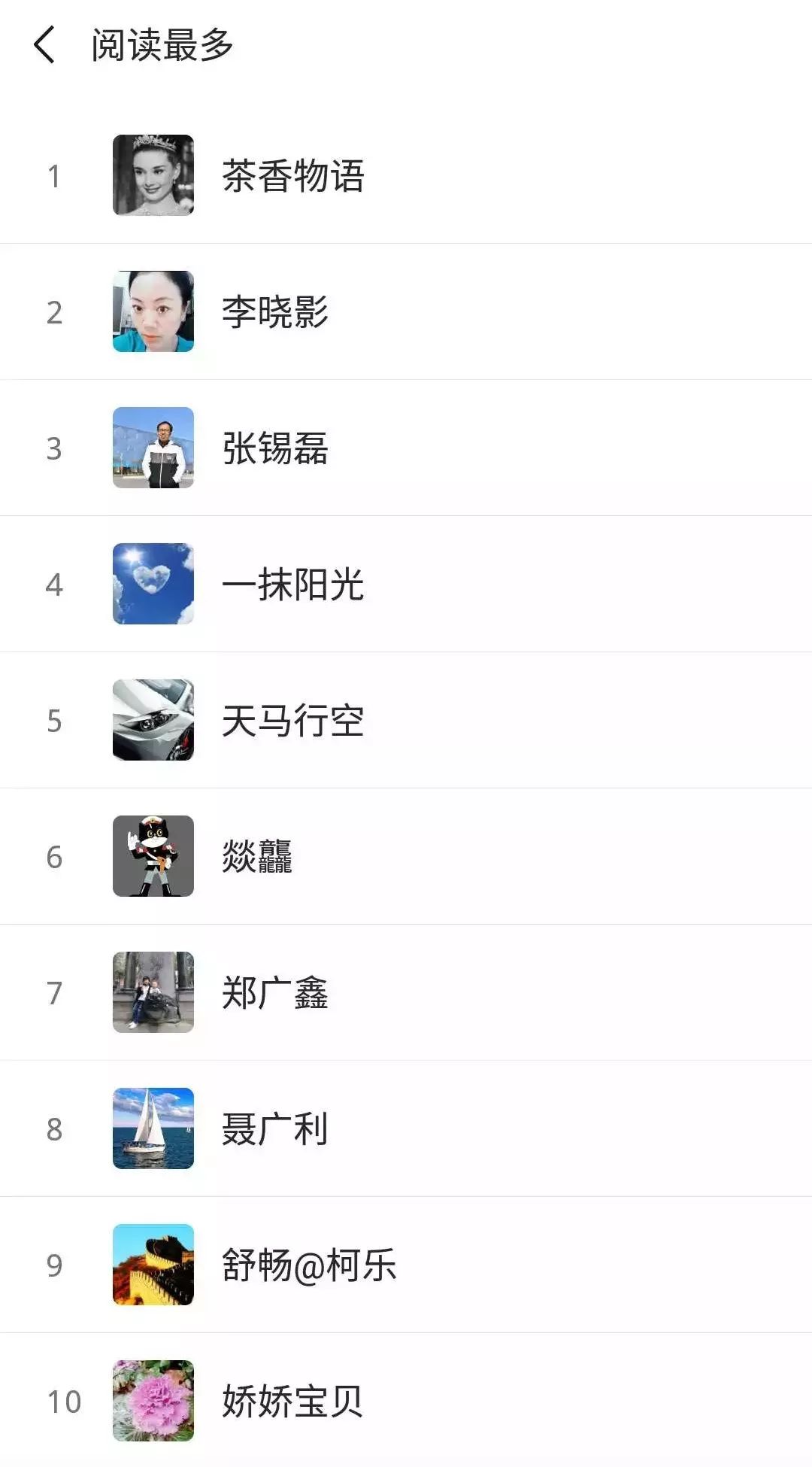This screenshot has height=1467, width=812.
Task: Go back from 阅读最多 page
Action: click(x=45, y=45)
